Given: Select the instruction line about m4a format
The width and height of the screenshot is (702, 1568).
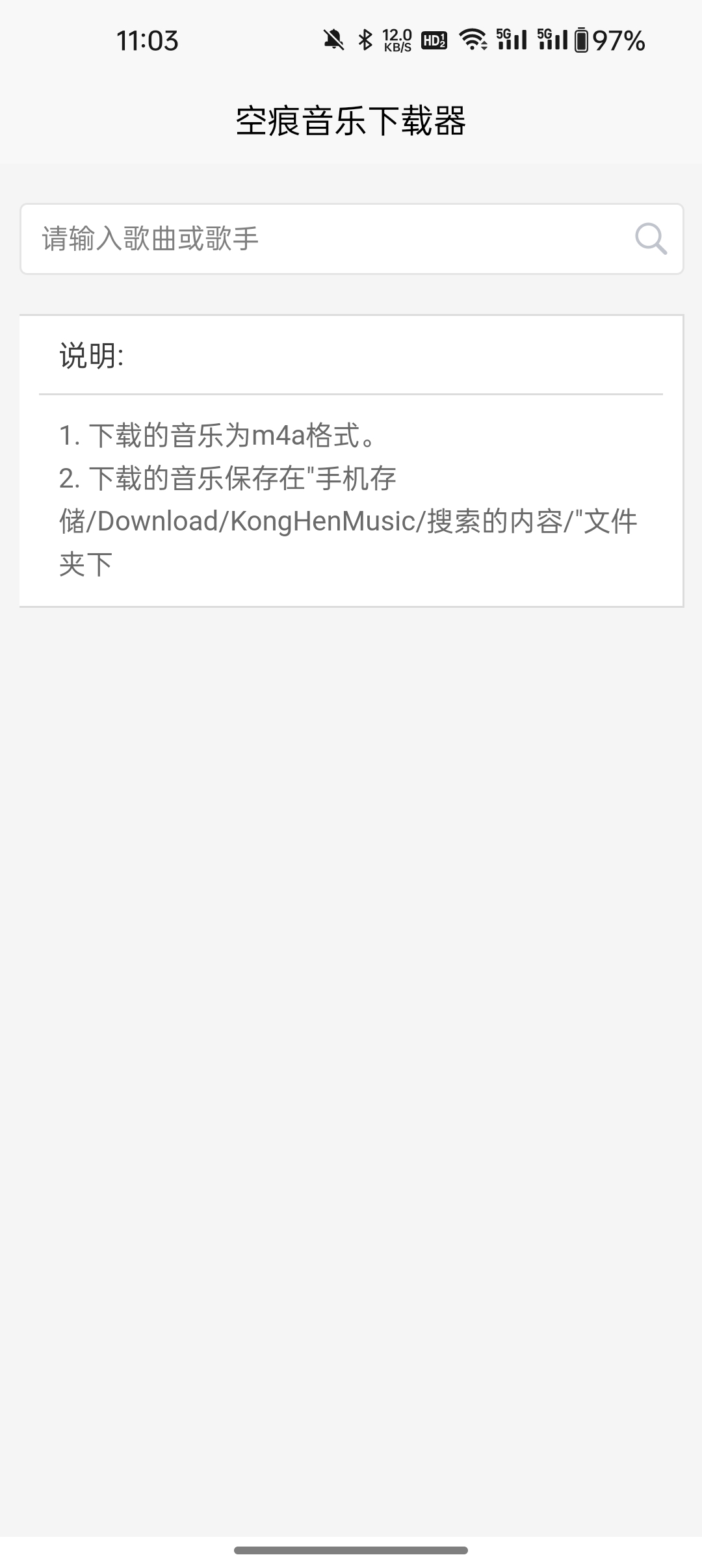Looking at the screenshot, I should click(x=218, y=436).
